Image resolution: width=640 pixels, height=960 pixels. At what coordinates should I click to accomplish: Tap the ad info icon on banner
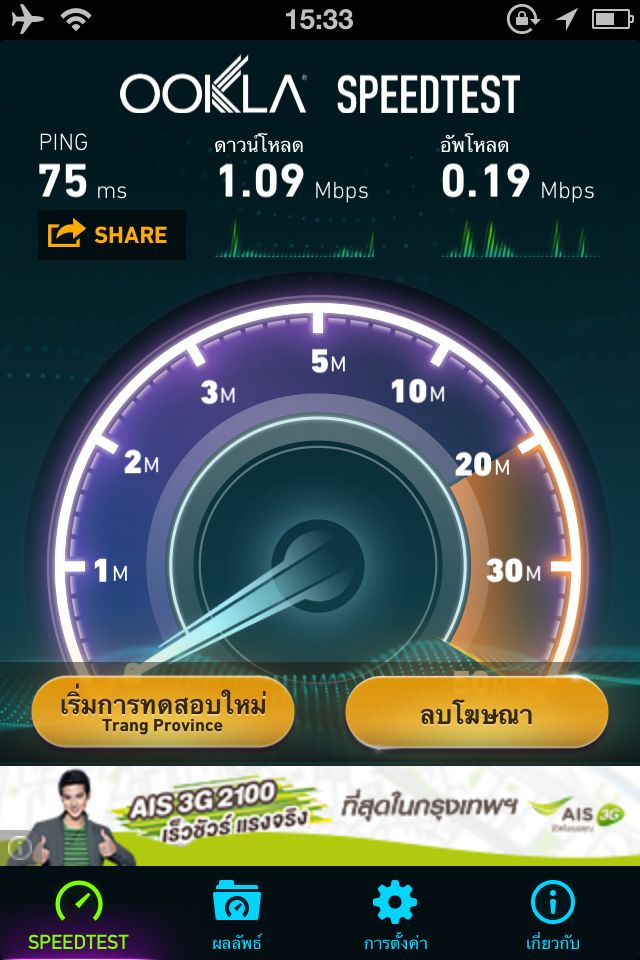19,848
